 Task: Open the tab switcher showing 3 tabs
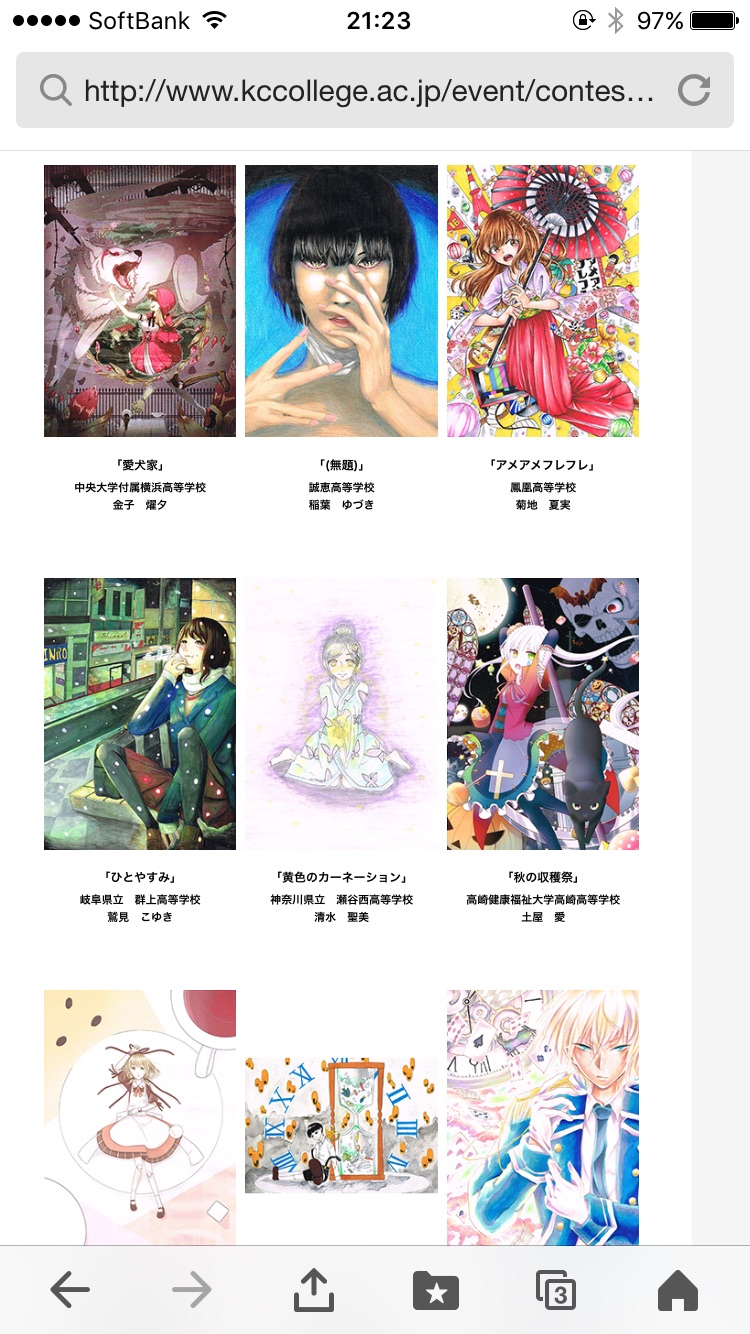[x=556, y=1290]
